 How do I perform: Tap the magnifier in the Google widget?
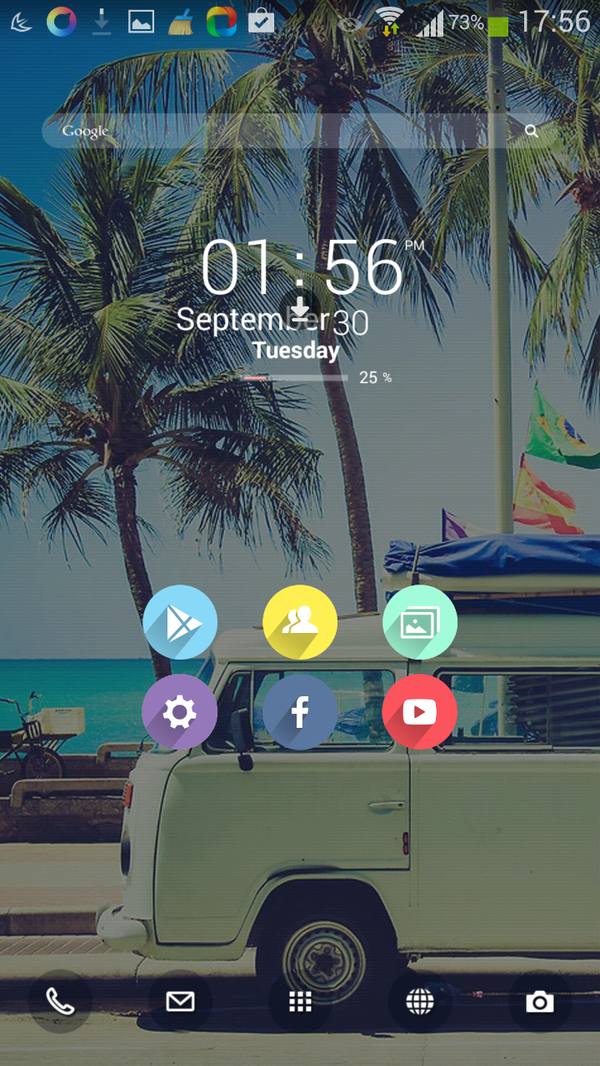[531, 131]
